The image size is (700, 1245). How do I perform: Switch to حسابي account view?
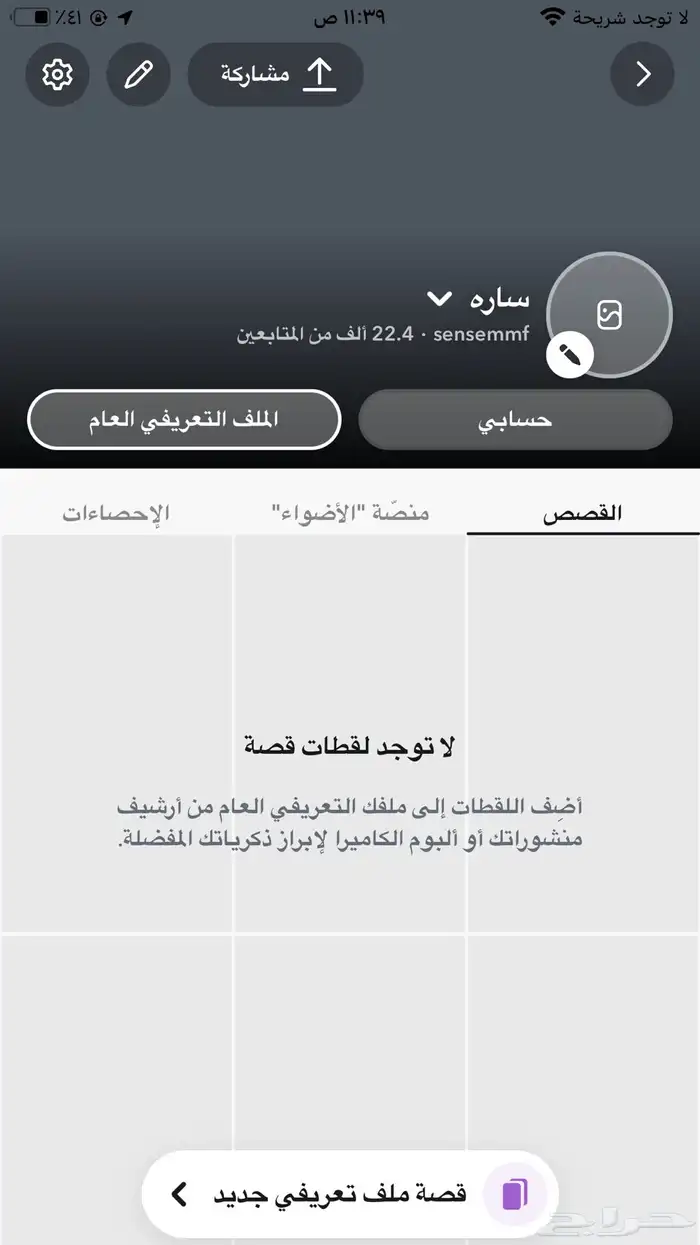[515, 420]
